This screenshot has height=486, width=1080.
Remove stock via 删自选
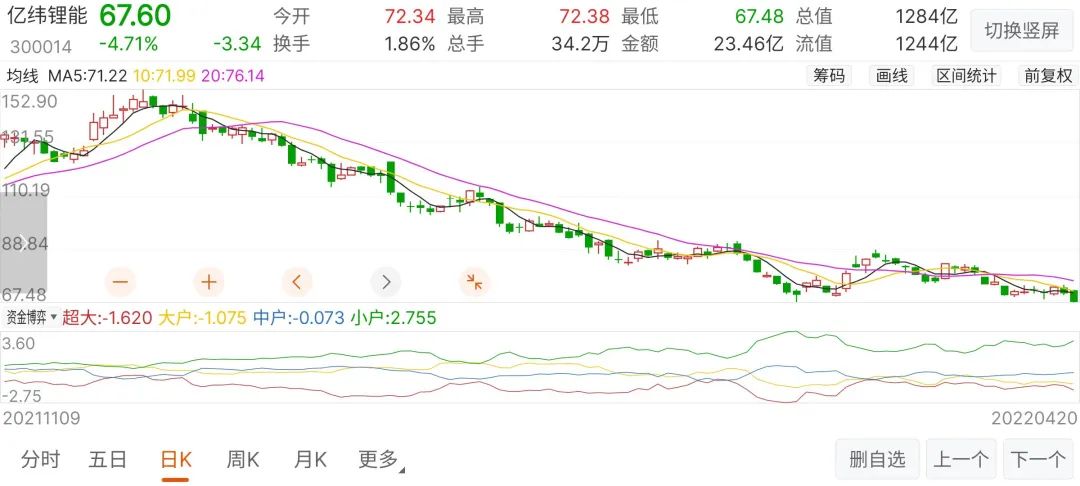pyautogui.click(x=877, y=460)
